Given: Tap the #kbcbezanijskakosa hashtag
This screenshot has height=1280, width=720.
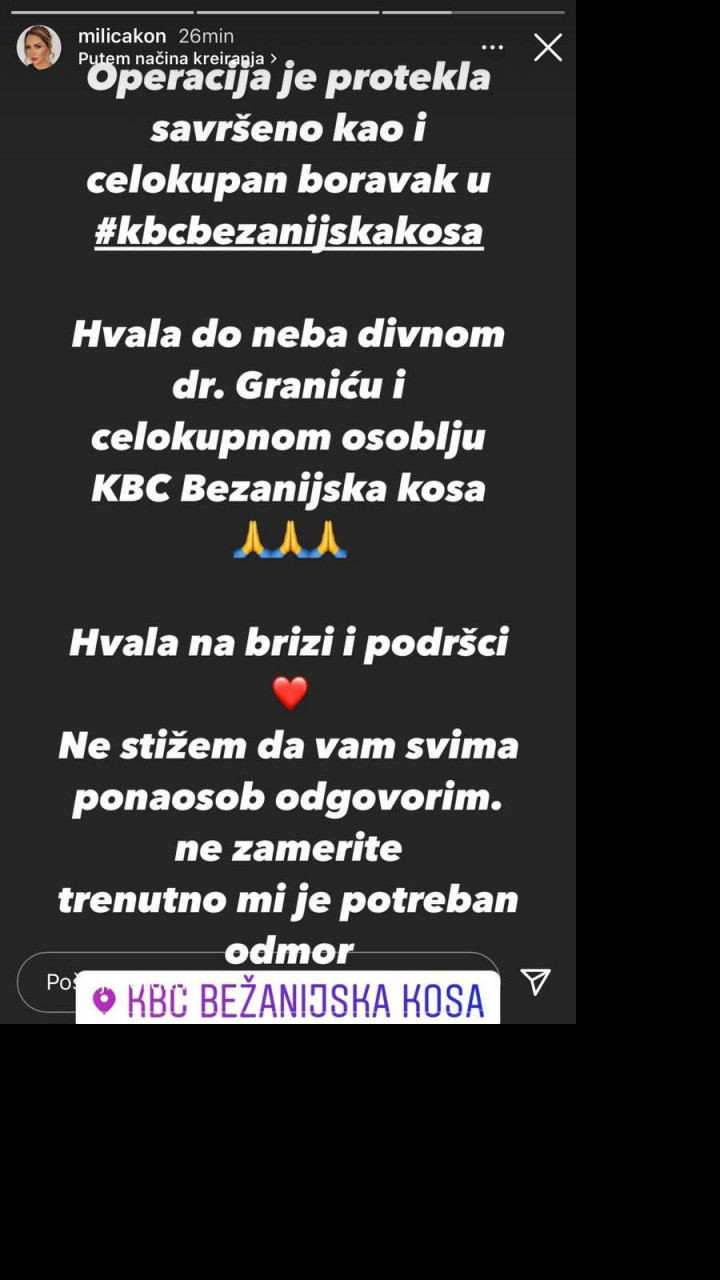Looking at the screenshot, I should click(x=288, y=232).
